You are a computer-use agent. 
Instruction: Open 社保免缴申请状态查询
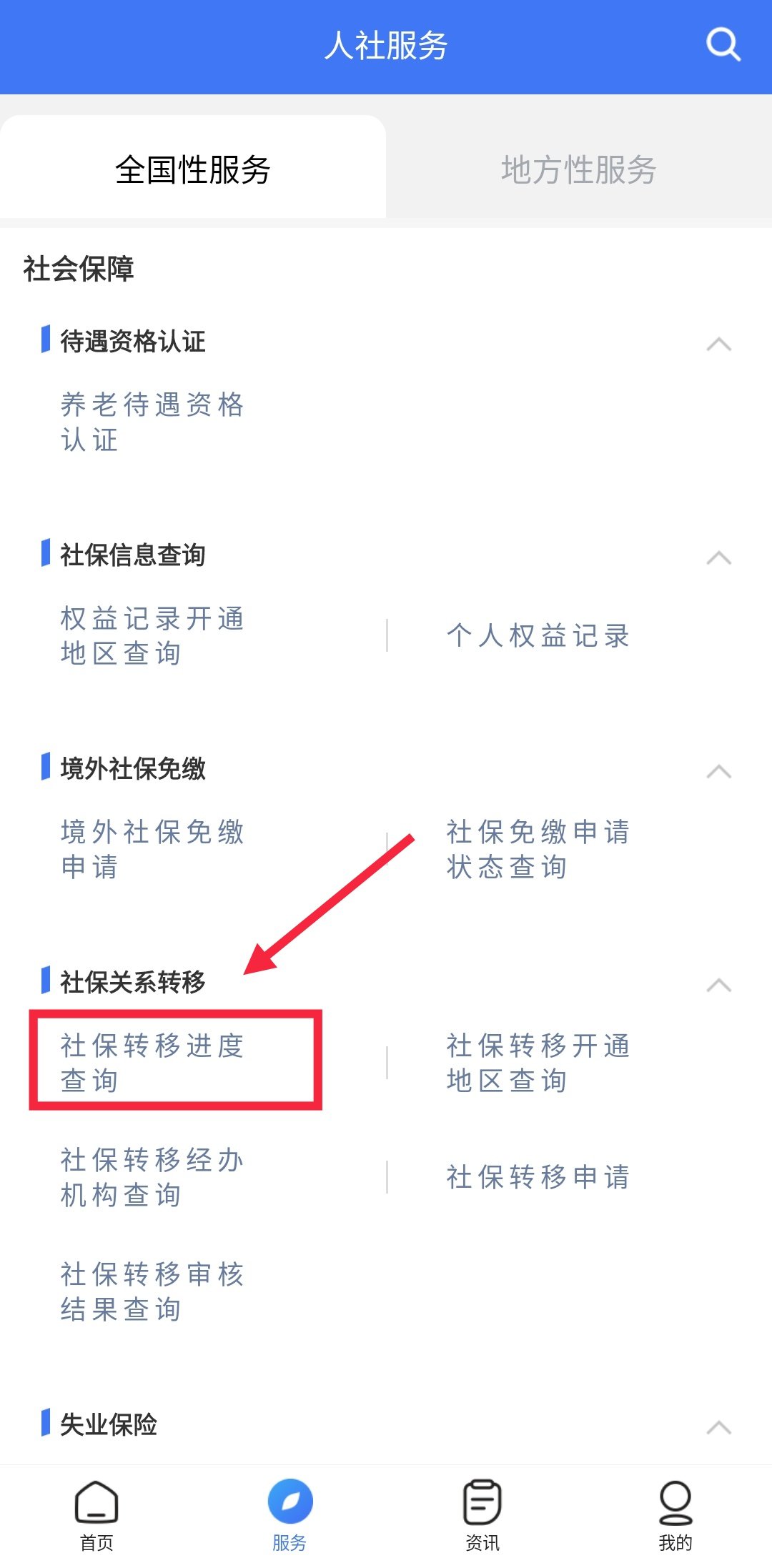click(x=538, y=850)
